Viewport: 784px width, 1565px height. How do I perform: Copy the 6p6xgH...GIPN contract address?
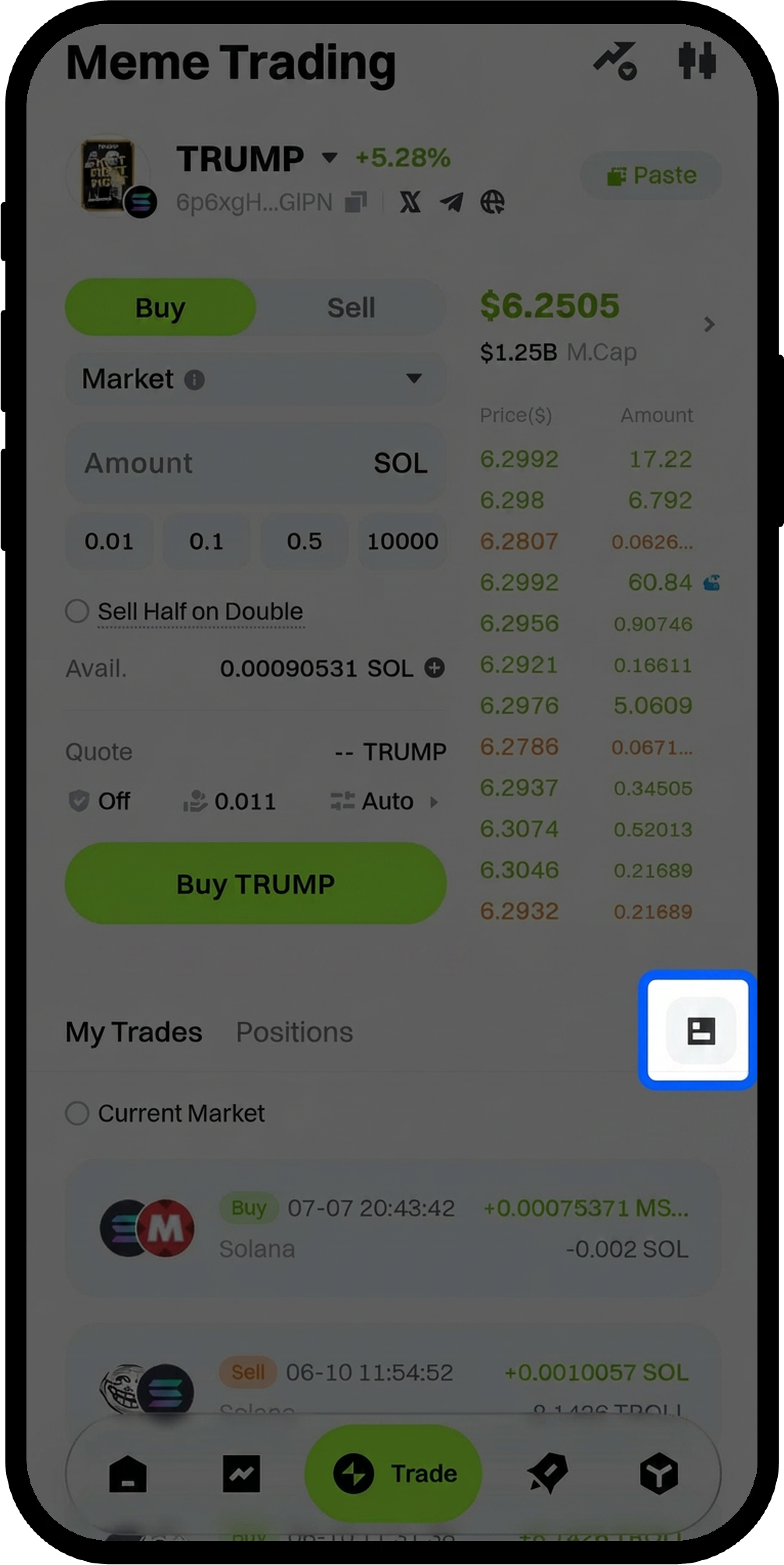click(x=356, y=202)
